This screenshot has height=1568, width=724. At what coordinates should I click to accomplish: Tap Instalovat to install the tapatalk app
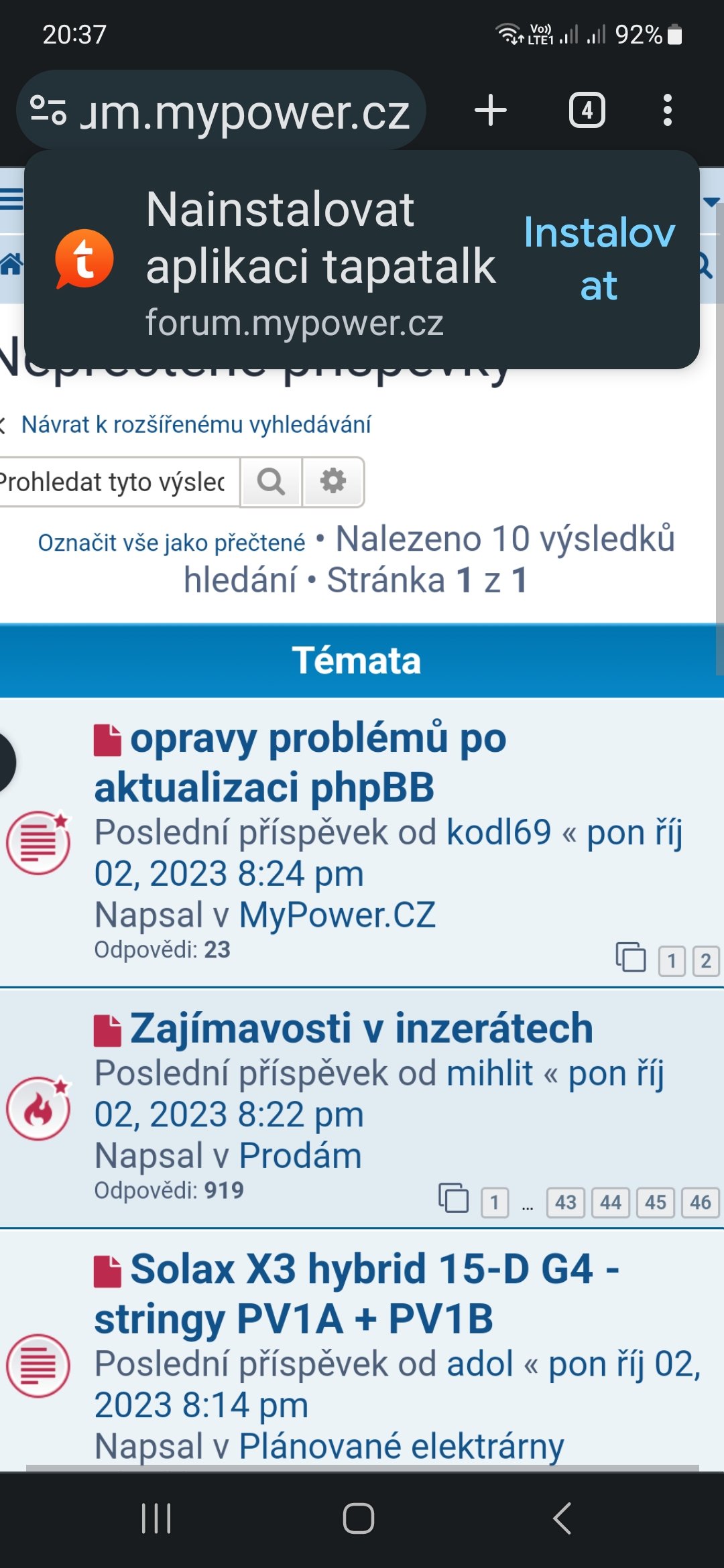599,259
